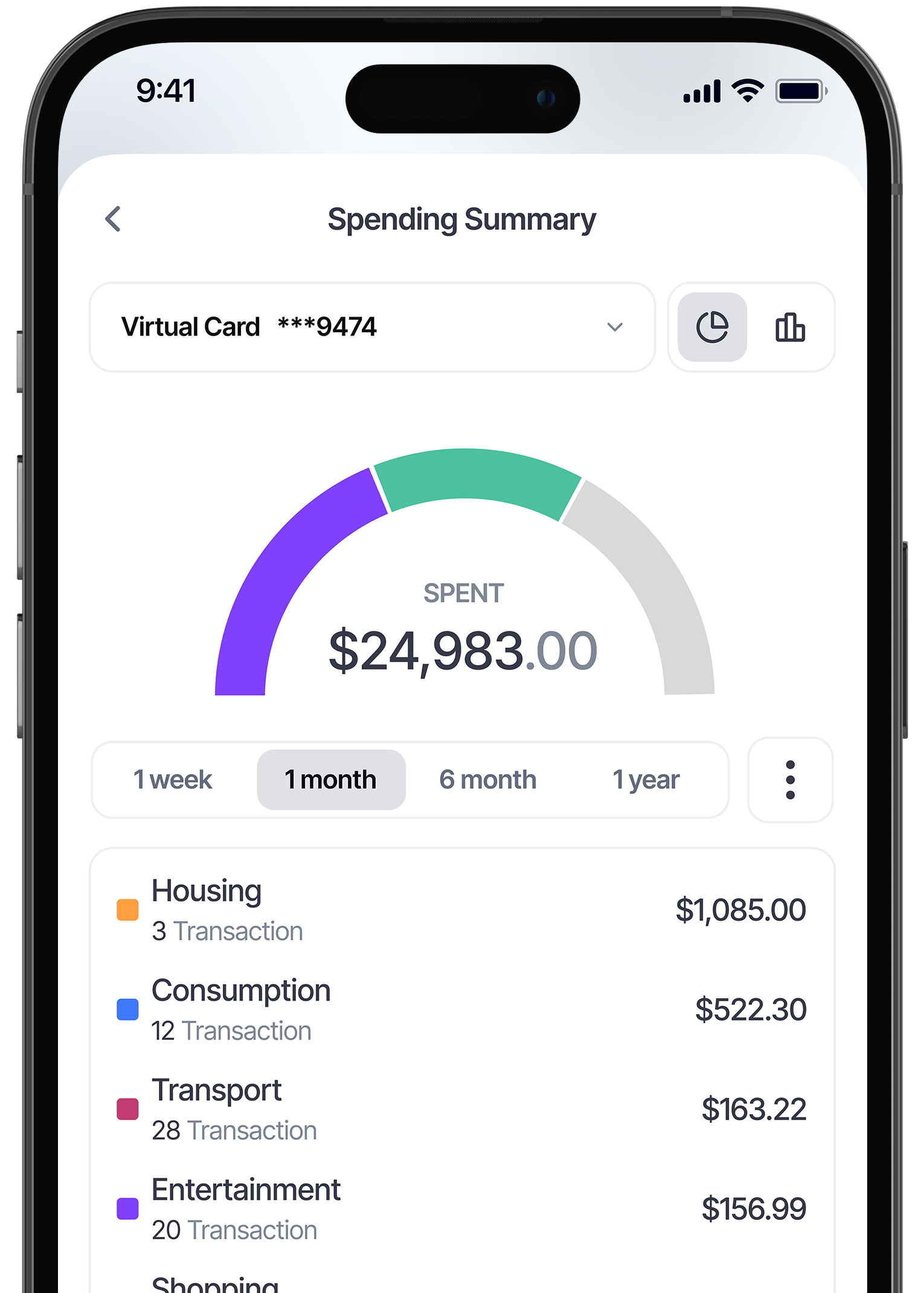
Task: Open the three-dot more options menu
Action: [x=790, y=779]
